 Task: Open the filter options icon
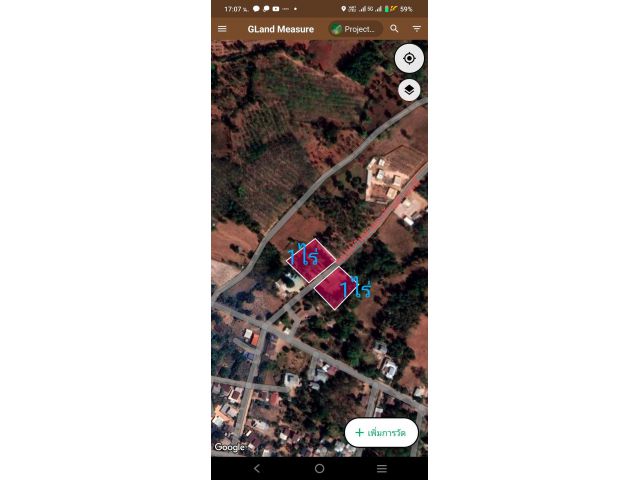click(x=417, y=29)
